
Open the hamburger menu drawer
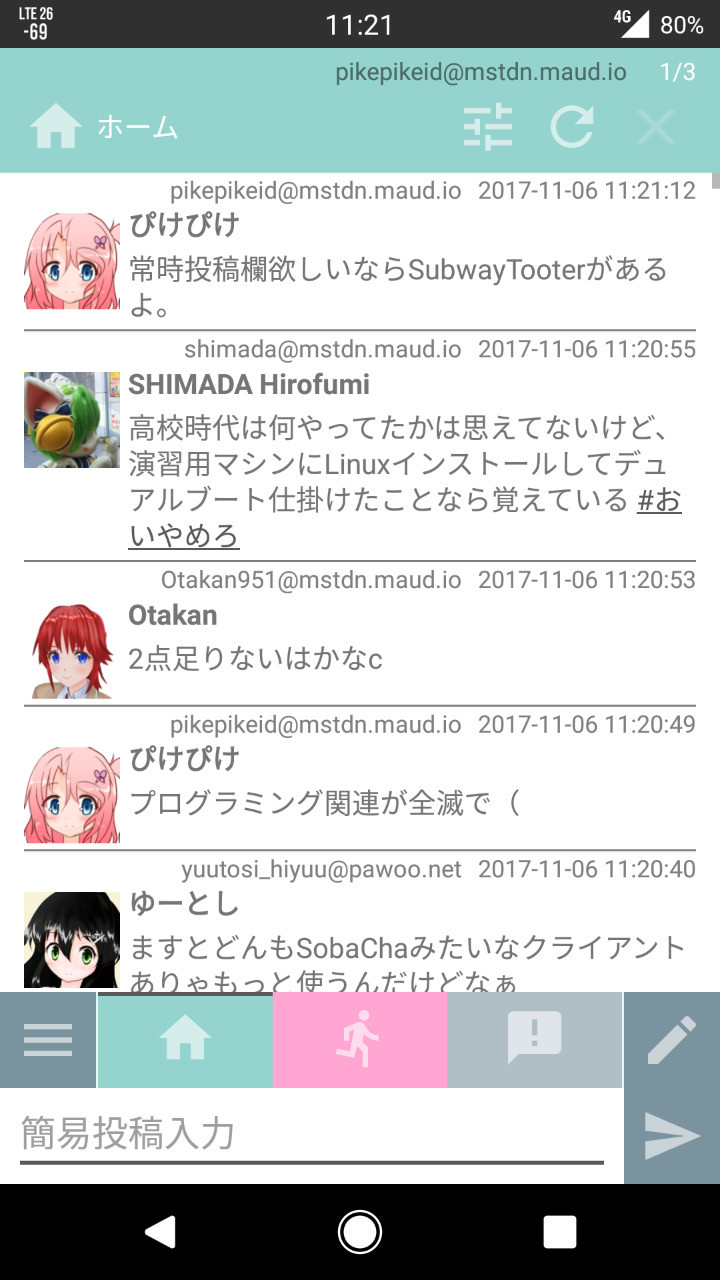tap(48, 1040)
